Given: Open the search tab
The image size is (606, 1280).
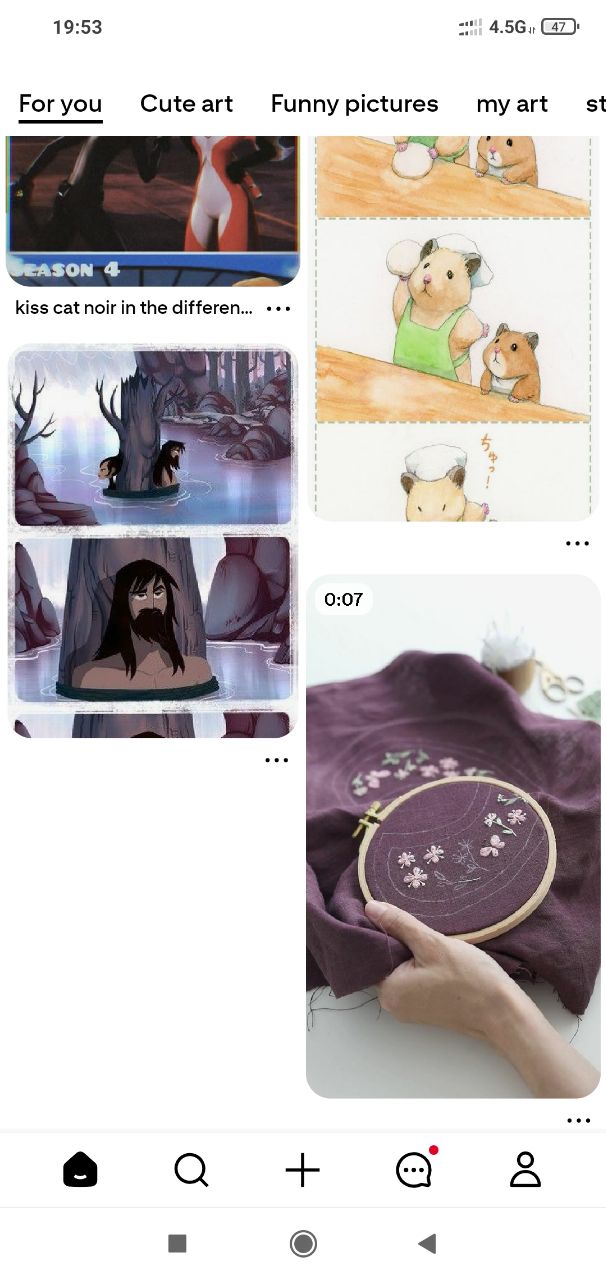Looking at the screenshot, I should [x=191, y=1169].
